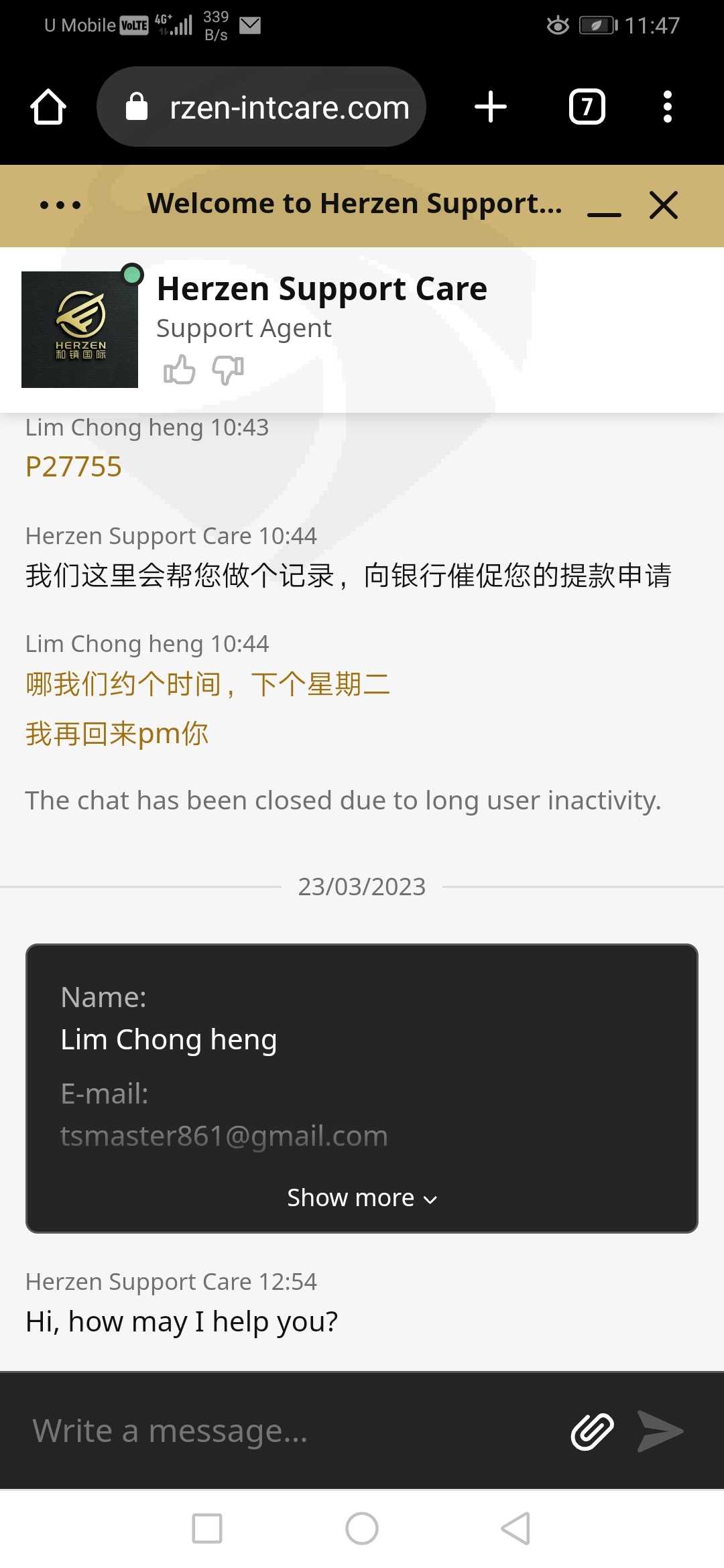Screen dimensions: 724x1568
Task: Open the browser's three-dot overflow menu
Action: (x=667, y=107)
